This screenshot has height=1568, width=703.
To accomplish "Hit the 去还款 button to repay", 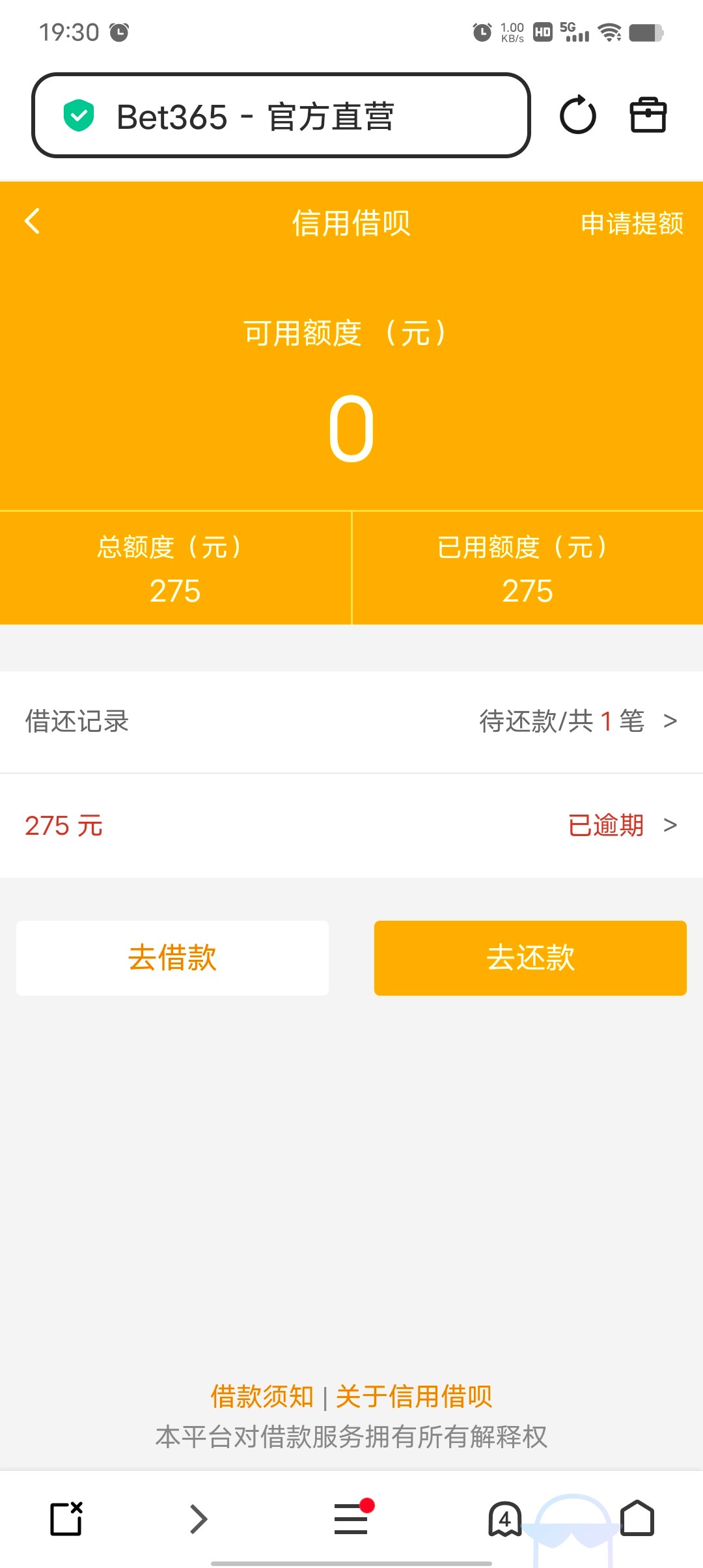I will click(530, 958).
